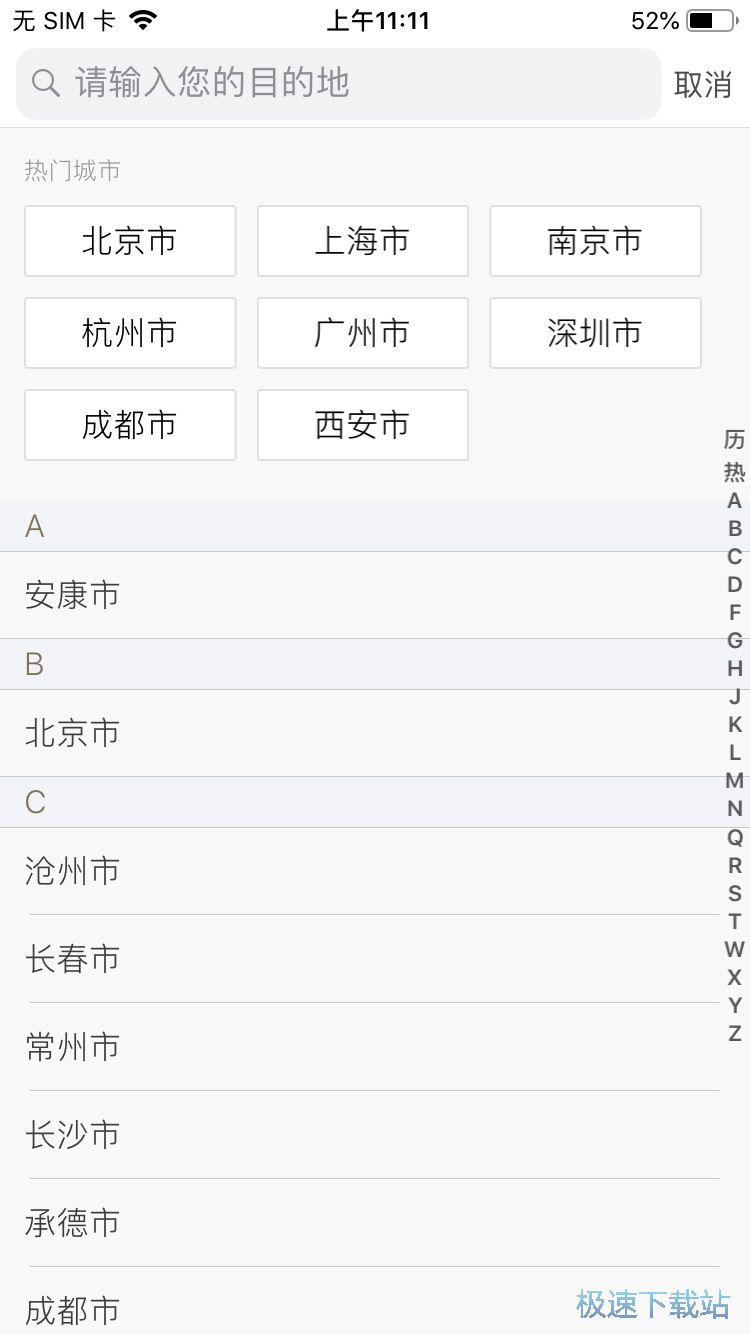Choose 杭州市 from hot cities
This screenshot has height=1334, width=750.
(x=130, y=333)
